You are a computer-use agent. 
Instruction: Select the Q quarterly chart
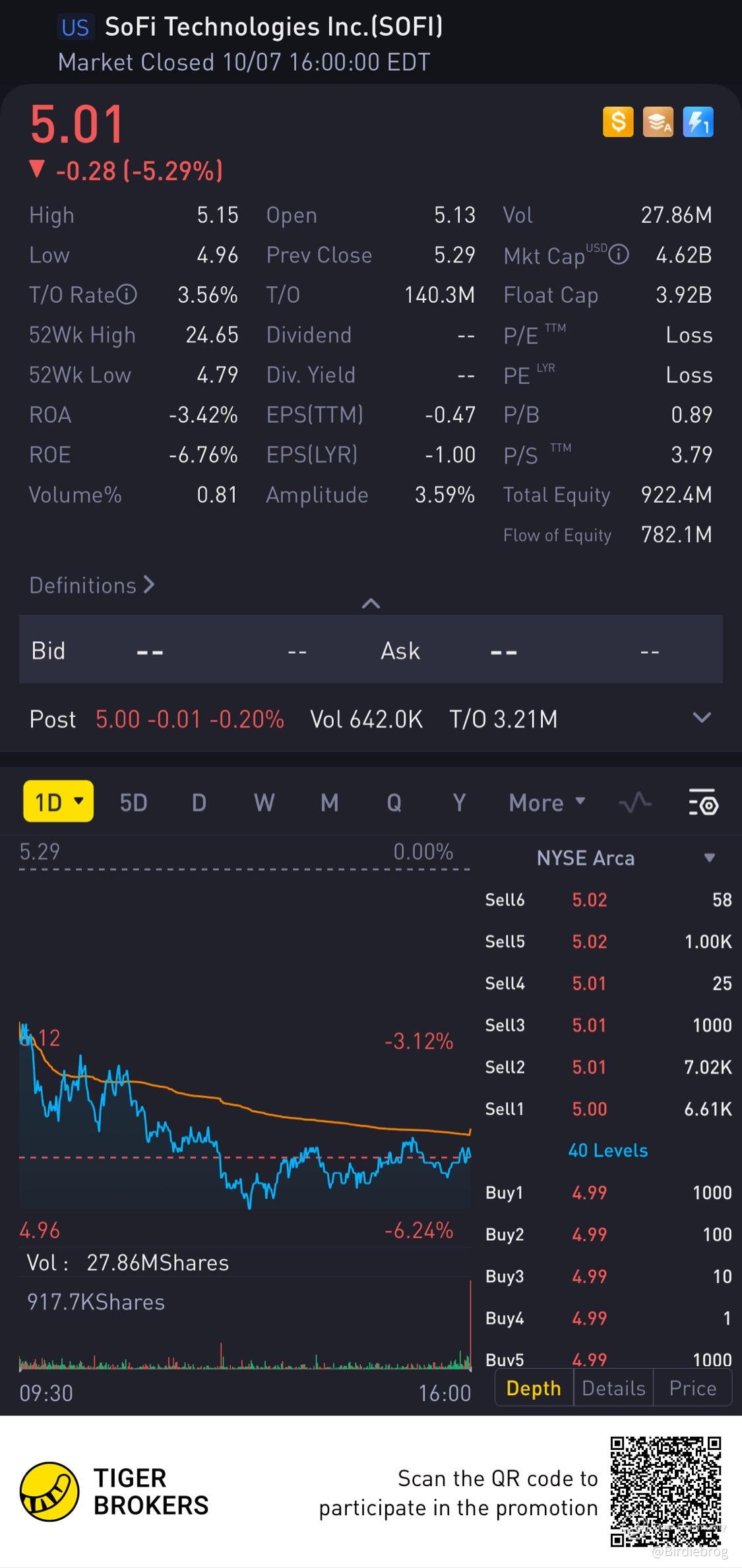click(394, 803)
